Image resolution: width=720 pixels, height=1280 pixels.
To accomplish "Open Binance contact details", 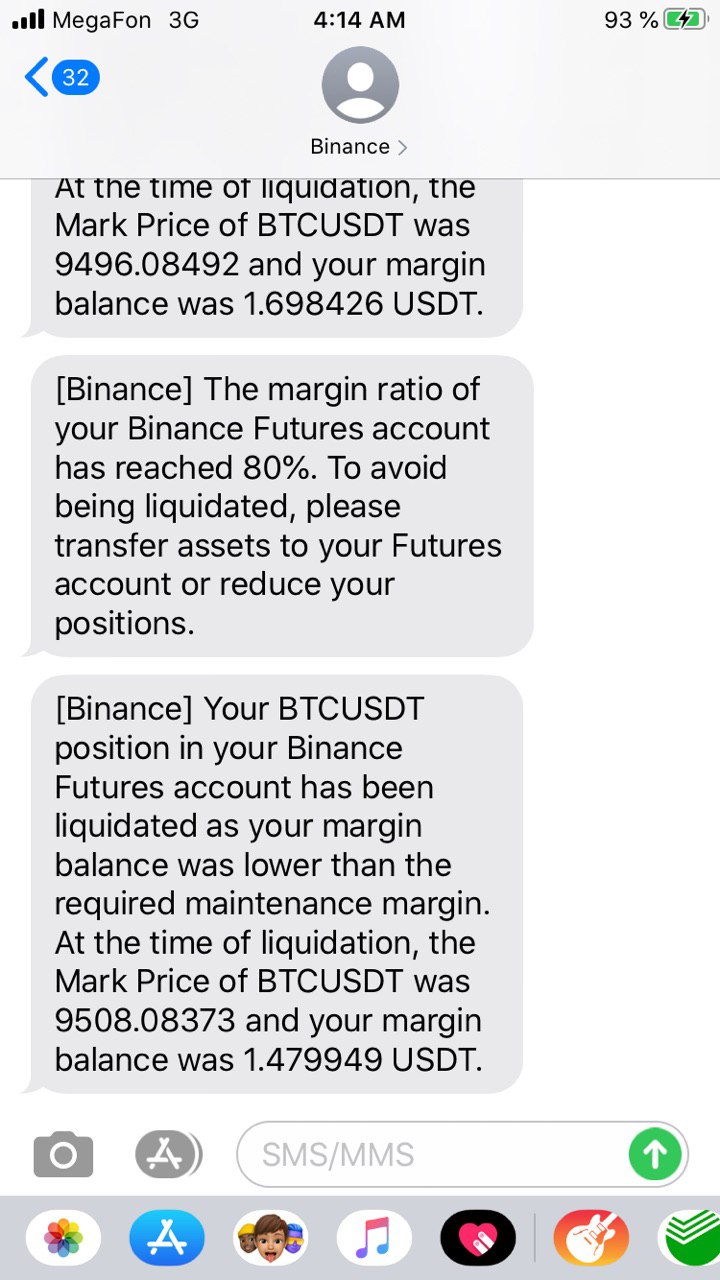I will (360, 101).
